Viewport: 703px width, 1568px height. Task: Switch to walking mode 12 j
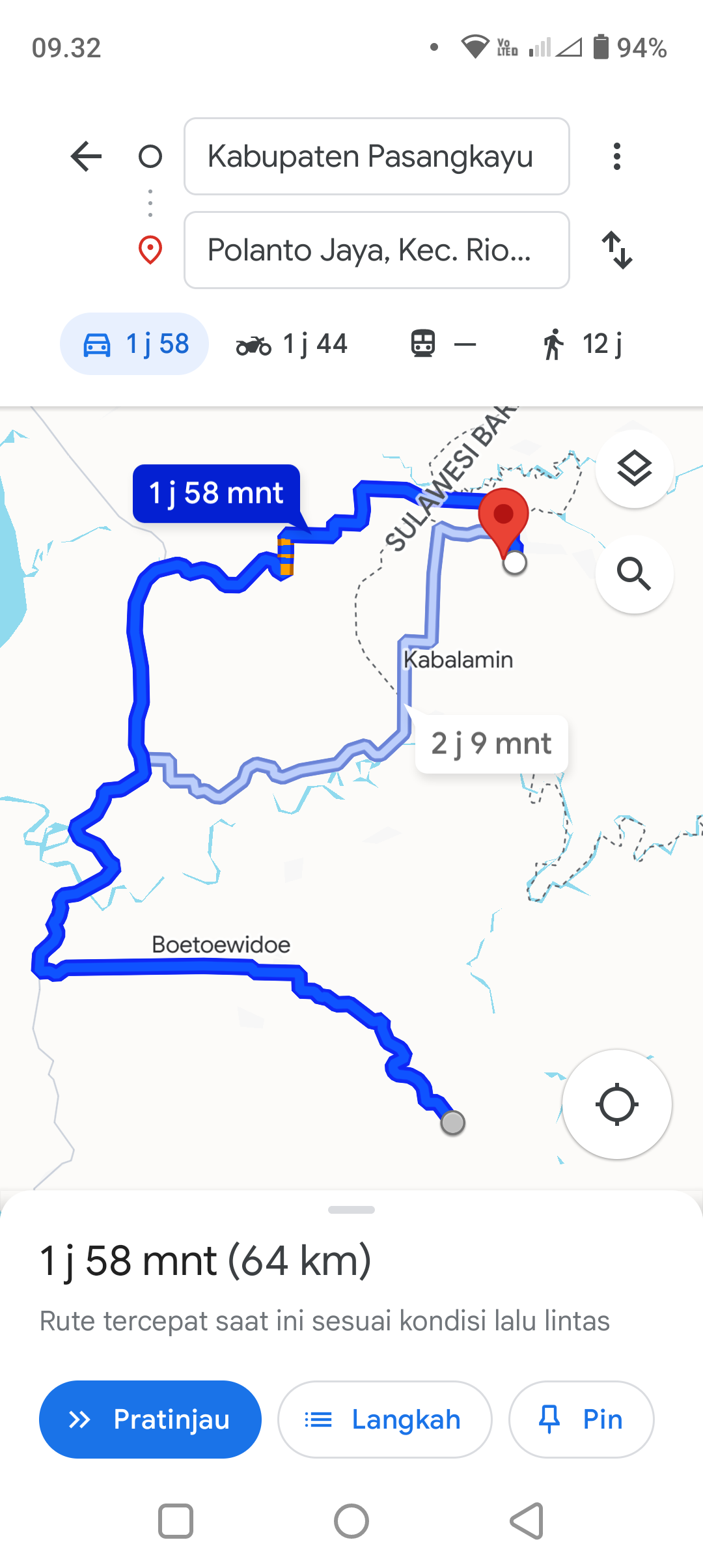pyautogui.click(x=581, y=344)
